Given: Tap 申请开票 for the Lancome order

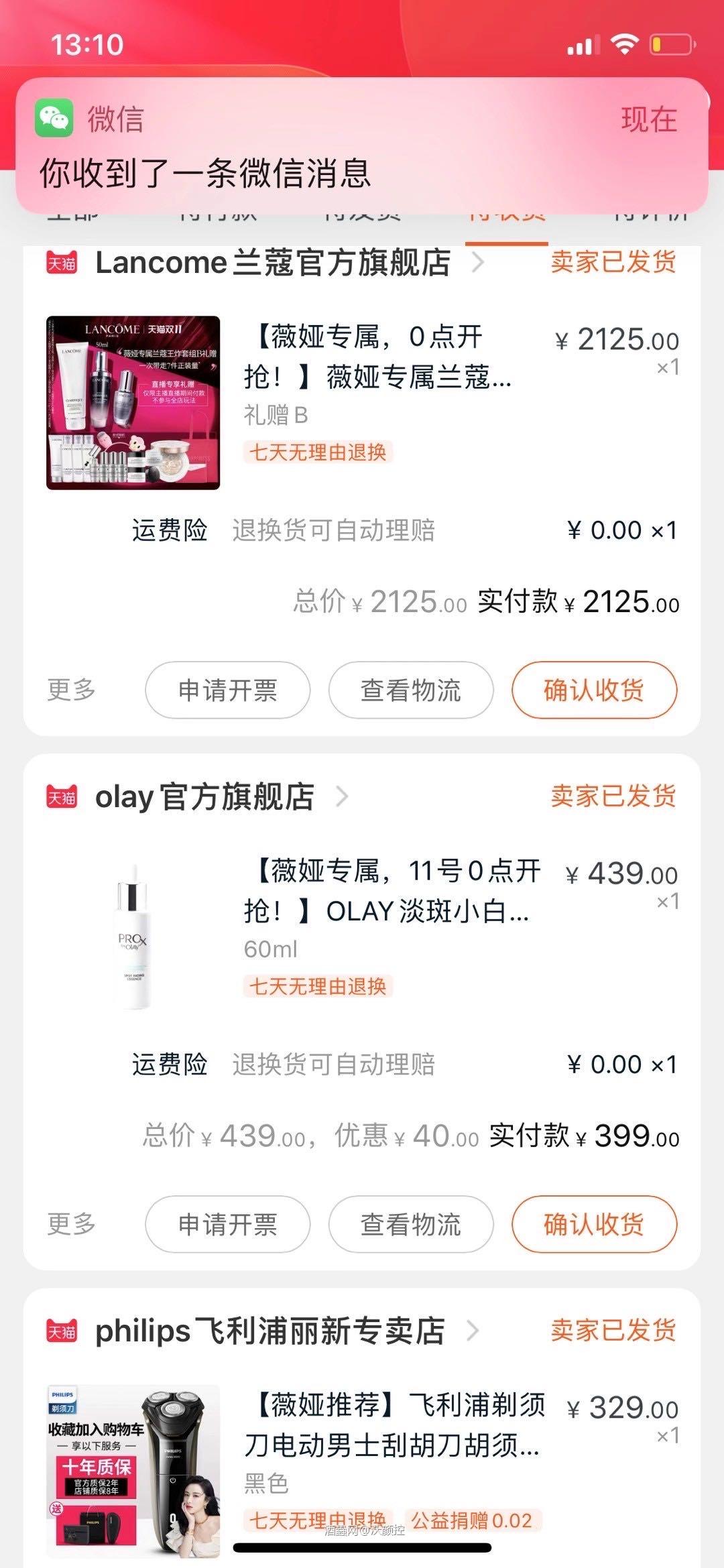Looking at the screenshot, I should [227, 690].
